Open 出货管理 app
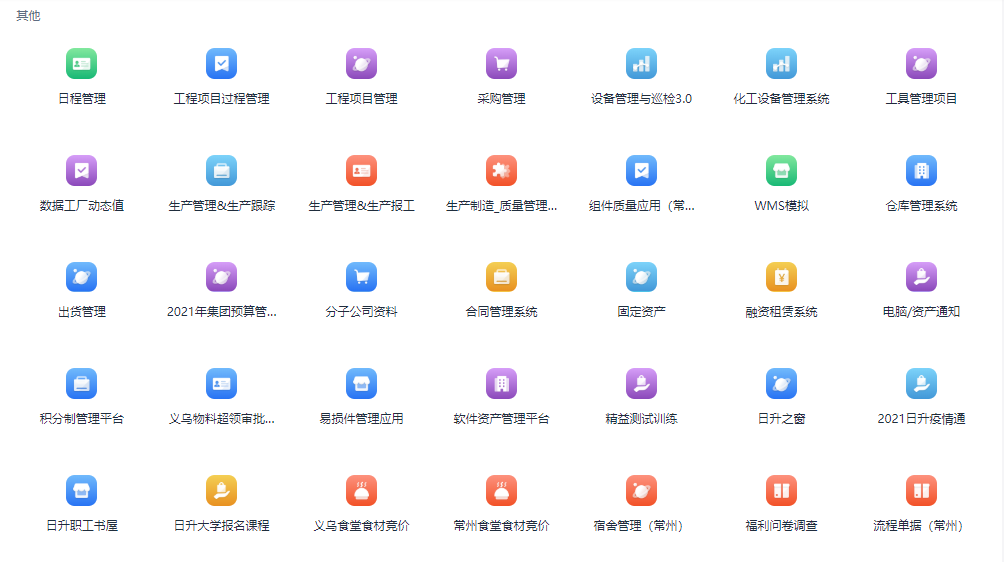1004x562 pixels. [x=82, y=277]
